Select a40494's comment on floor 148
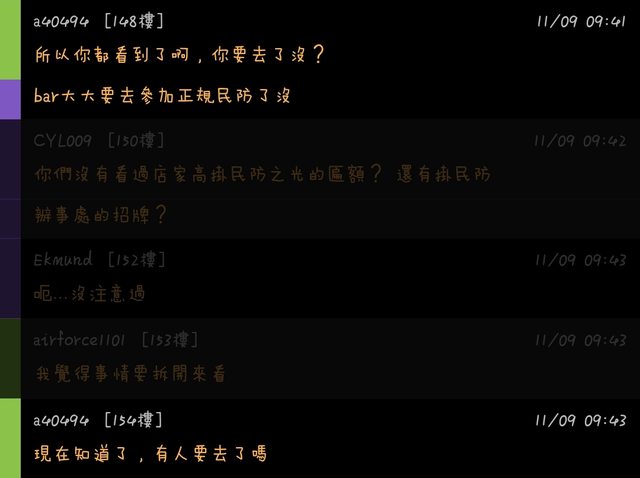 click(x=180, y=55)
